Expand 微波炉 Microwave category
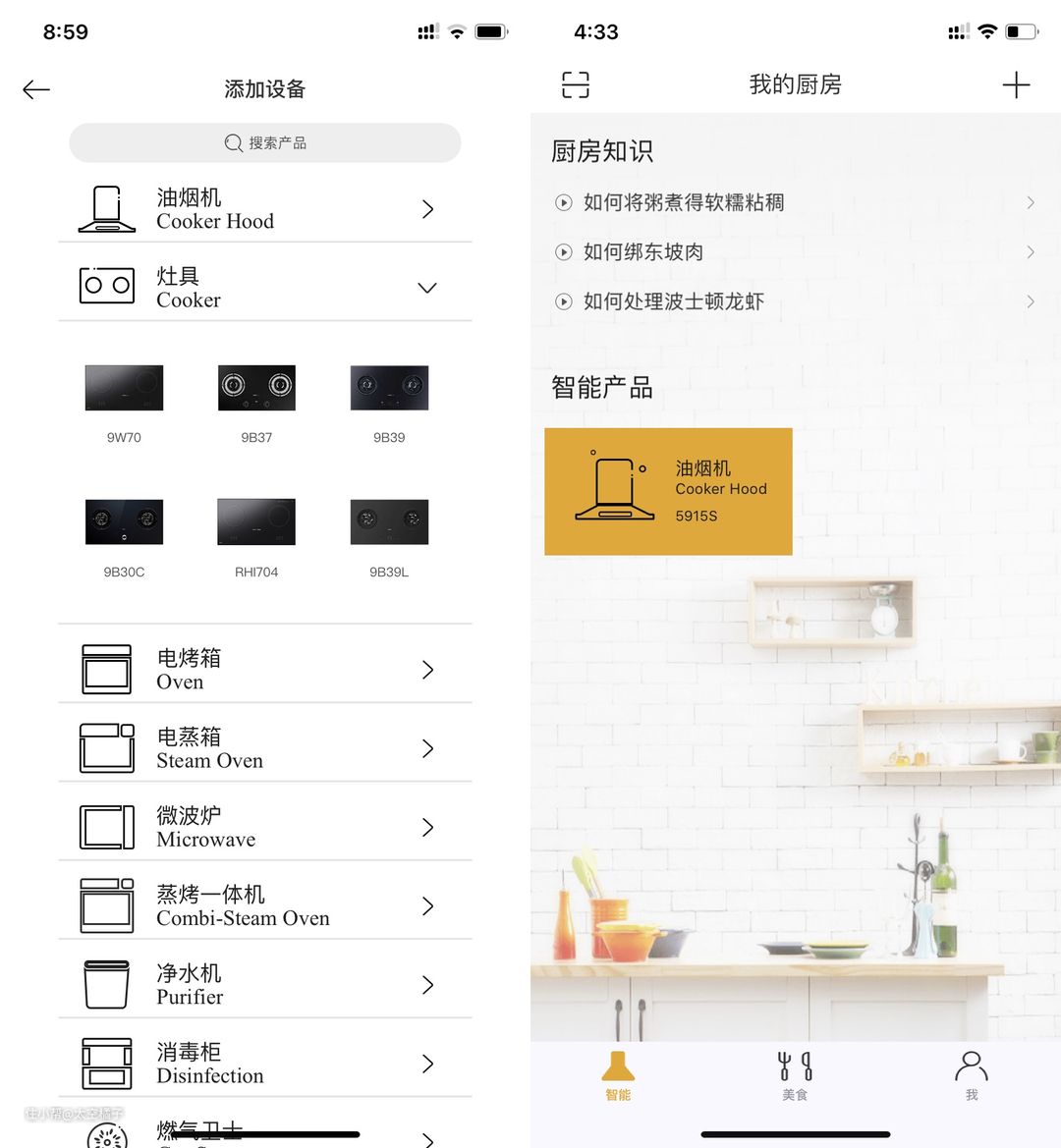 (264, 827)
